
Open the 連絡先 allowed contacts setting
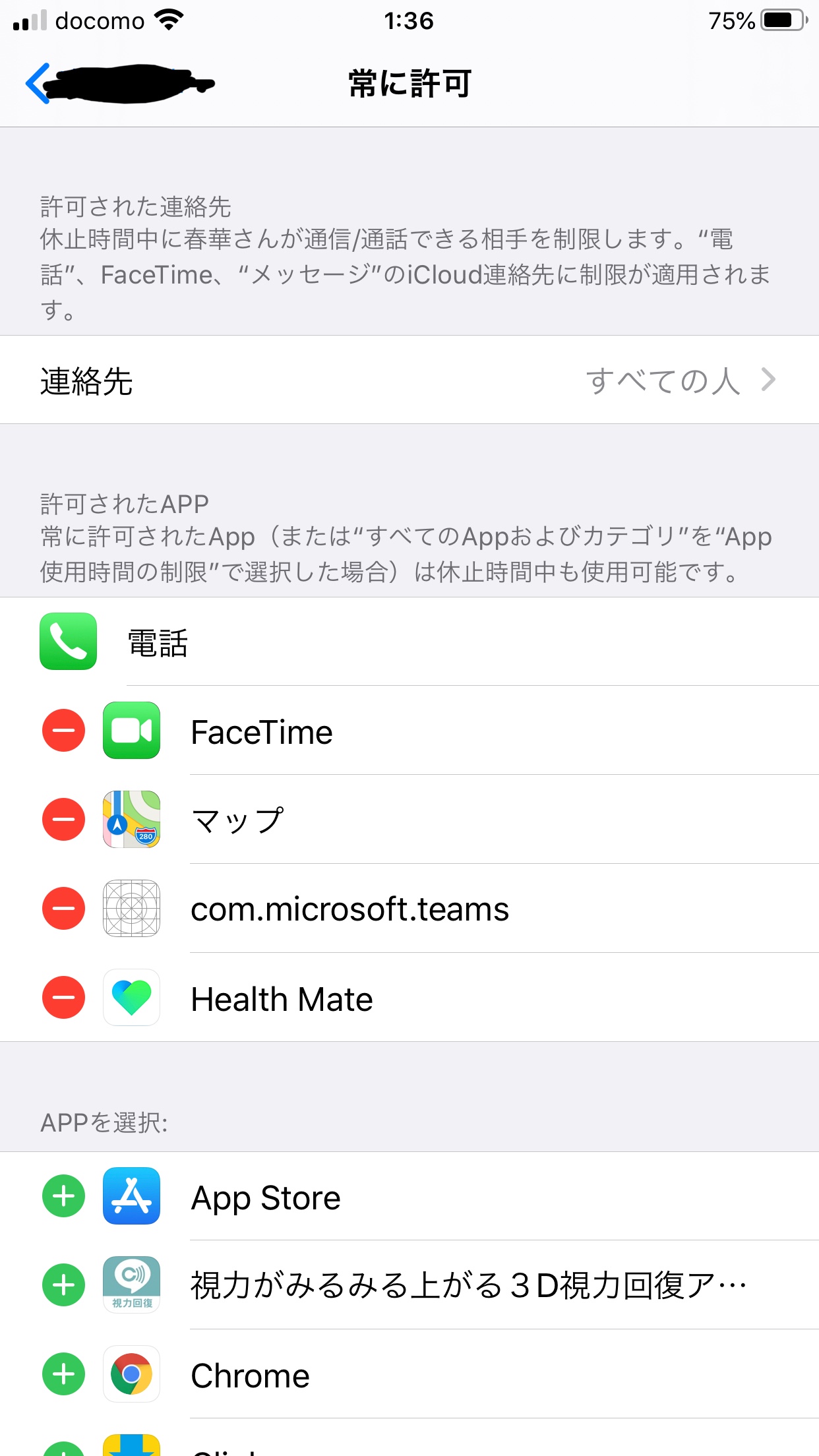pyautogui.click(x=409, y=380)
